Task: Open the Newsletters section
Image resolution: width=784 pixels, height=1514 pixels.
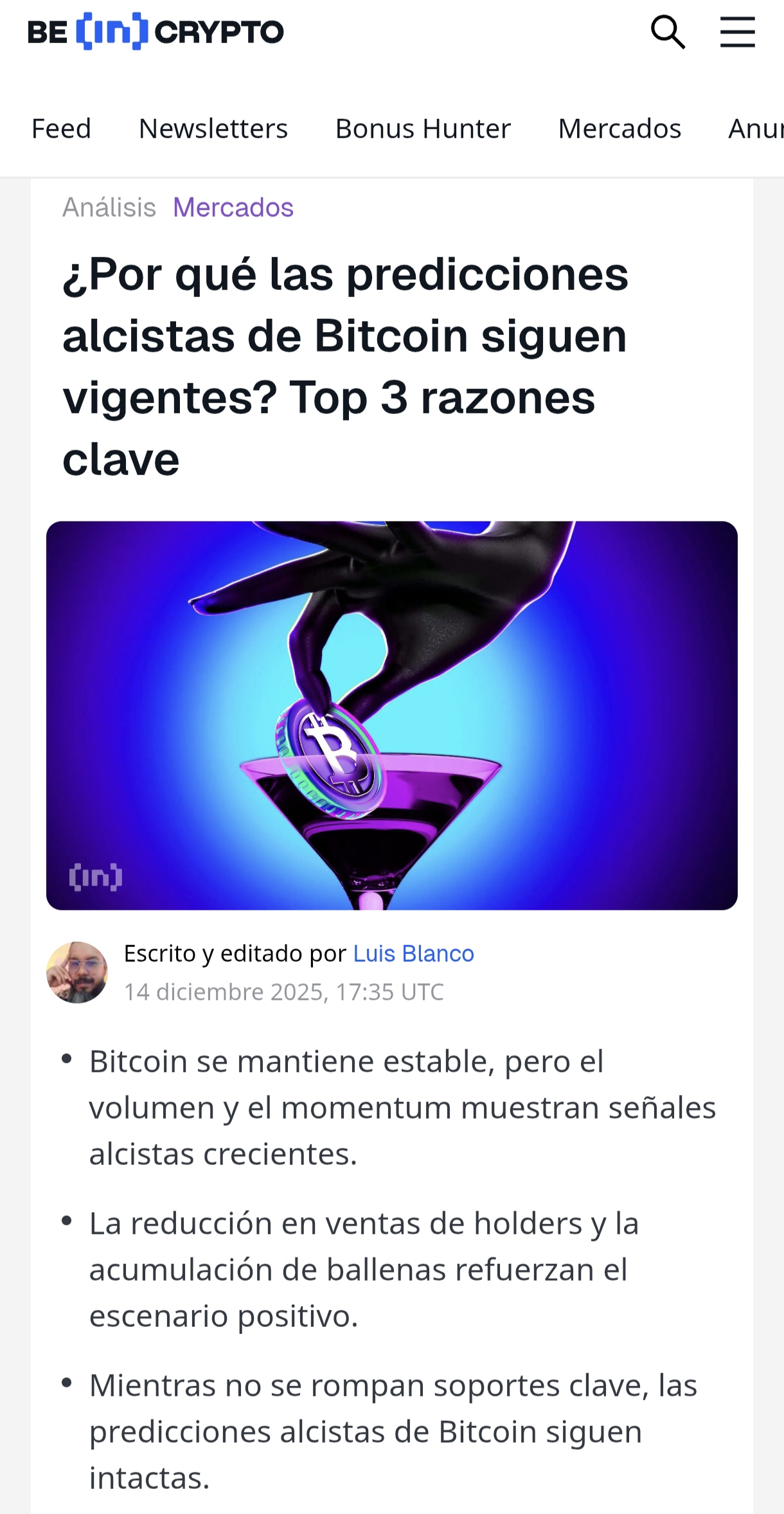Action: point(213,129)
